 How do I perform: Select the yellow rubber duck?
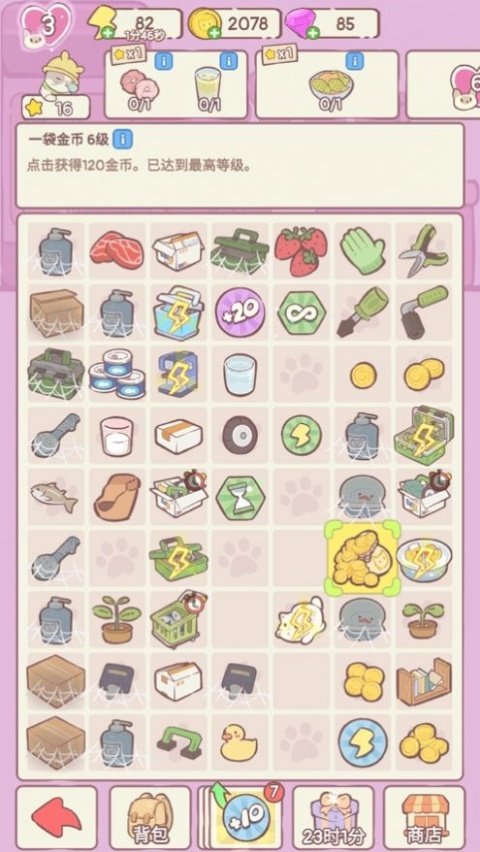pos(241,741)
